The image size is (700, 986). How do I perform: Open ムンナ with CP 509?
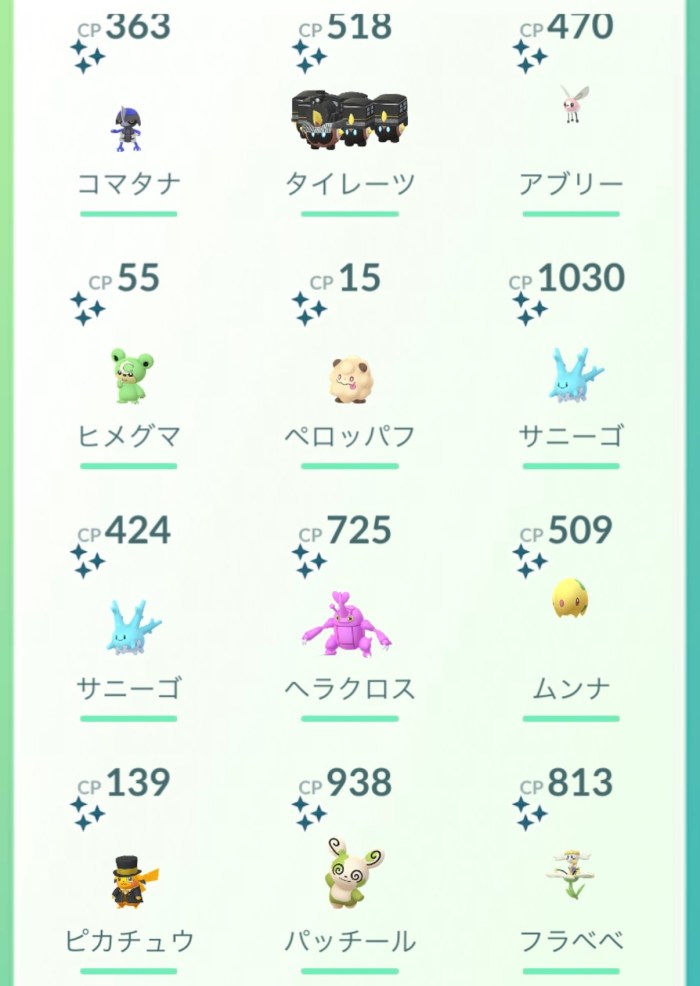[568, 598]
